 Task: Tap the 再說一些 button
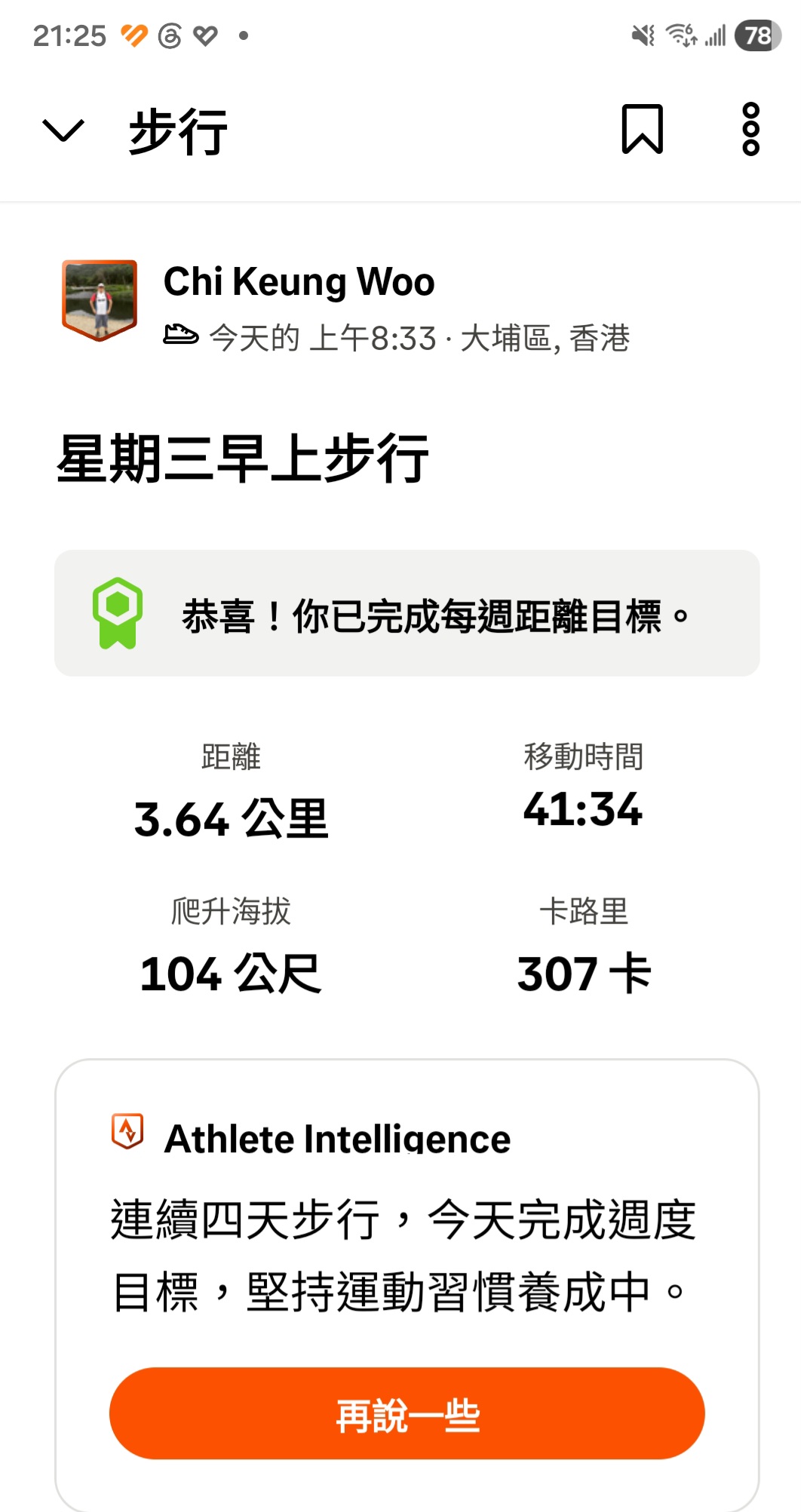click(407, 1413)
